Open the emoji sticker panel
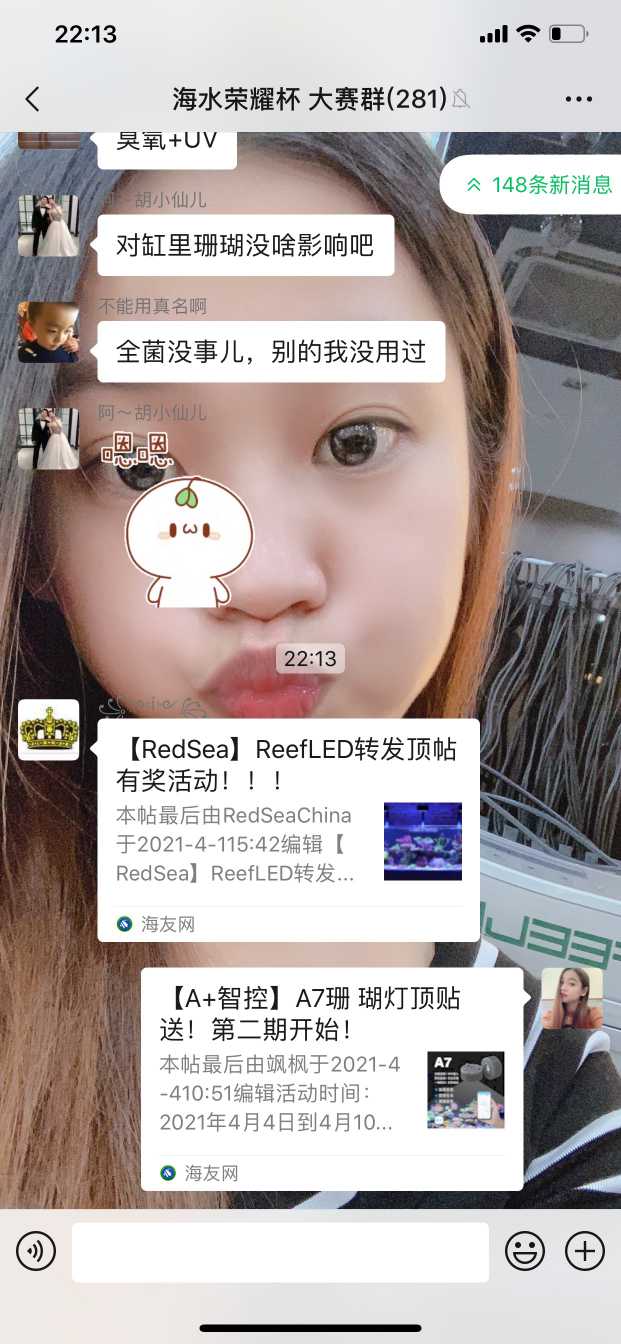Viewport: 621px width, 1344px height. 525,1251
